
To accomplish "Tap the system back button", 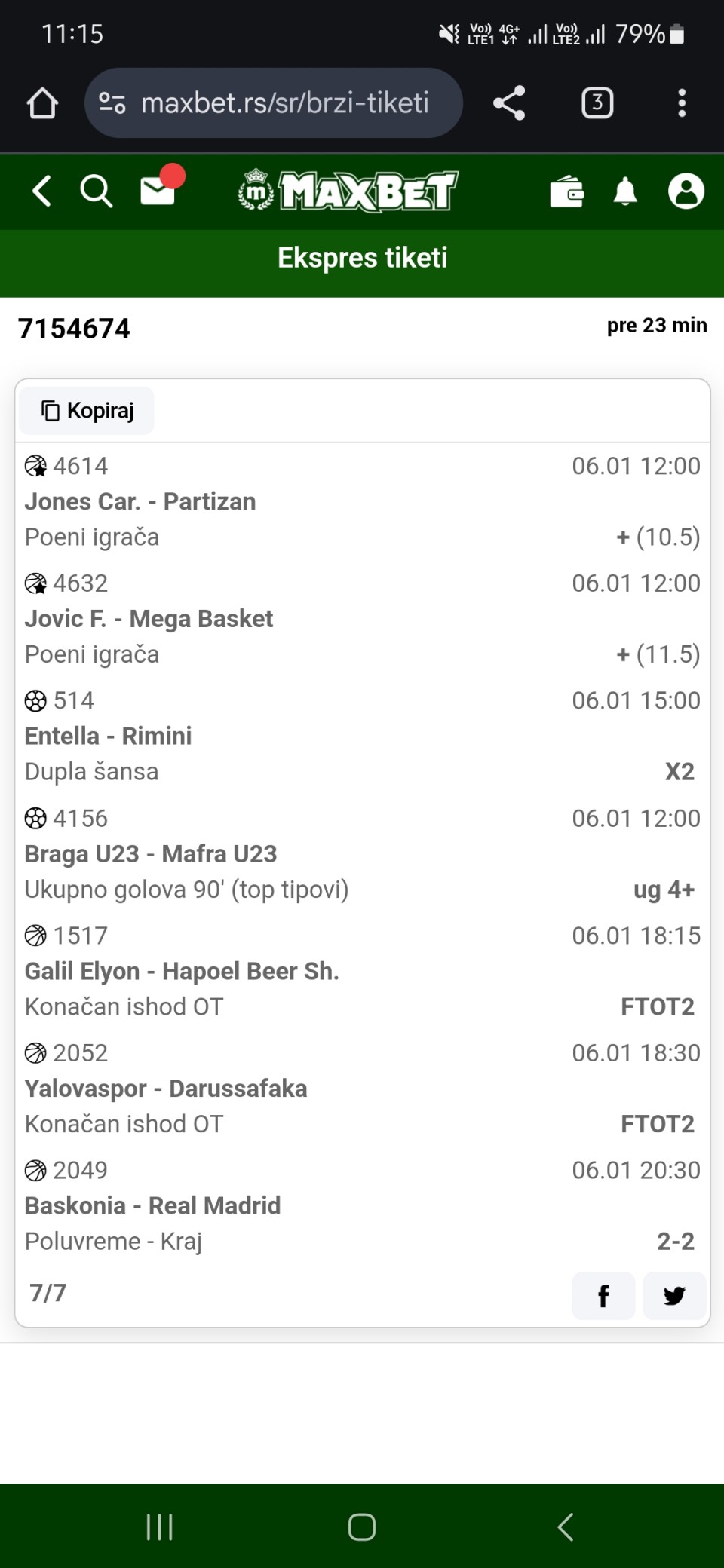I will (x=566, y=1527).
